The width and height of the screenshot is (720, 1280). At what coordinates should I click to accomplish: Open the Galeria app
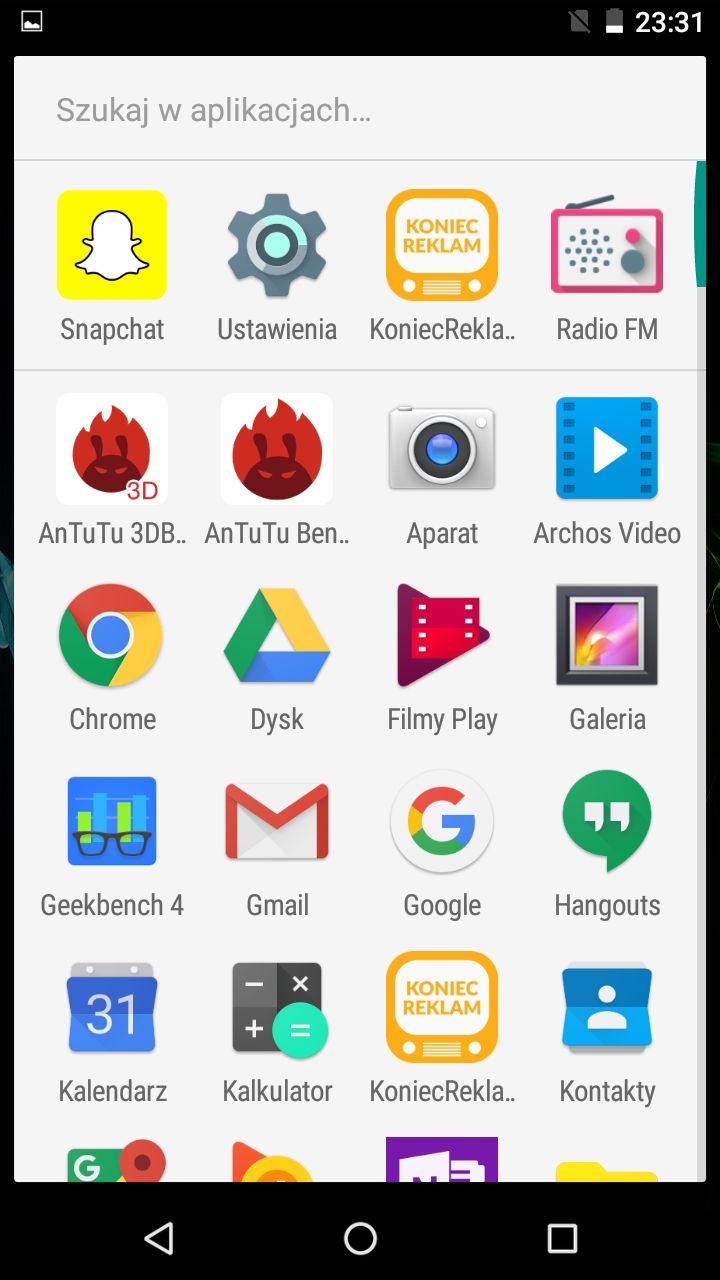click(x=607, y=635)
